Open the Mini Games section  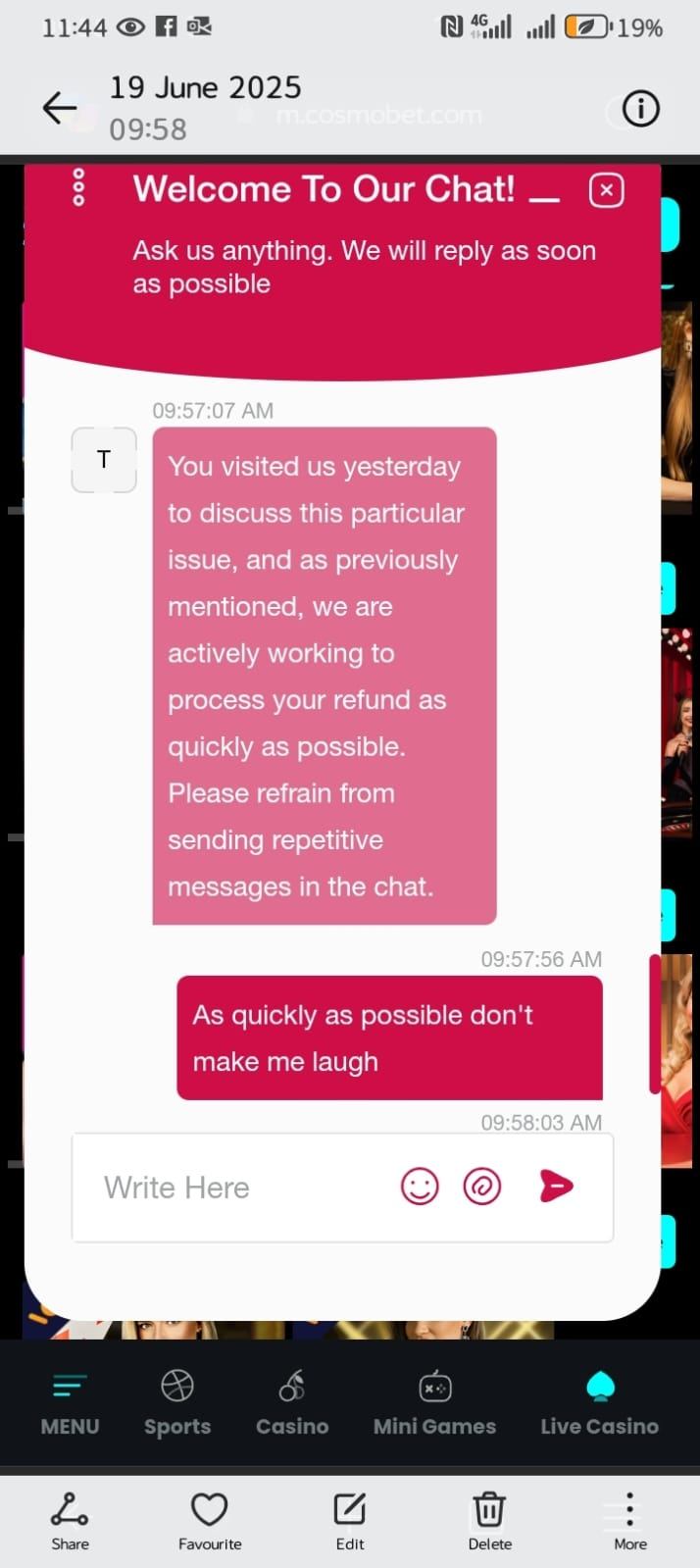coord(434,1404)
